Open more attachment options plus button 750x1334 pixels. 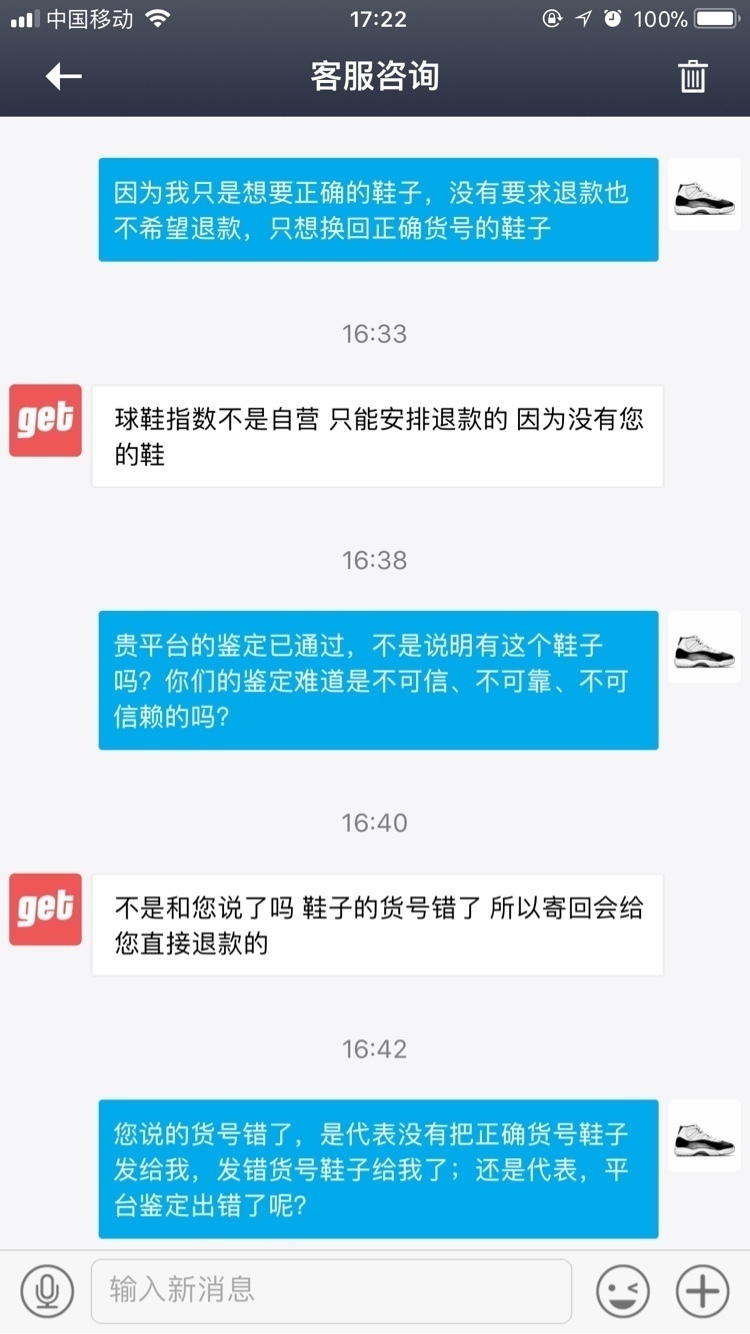coord(702,1291)
